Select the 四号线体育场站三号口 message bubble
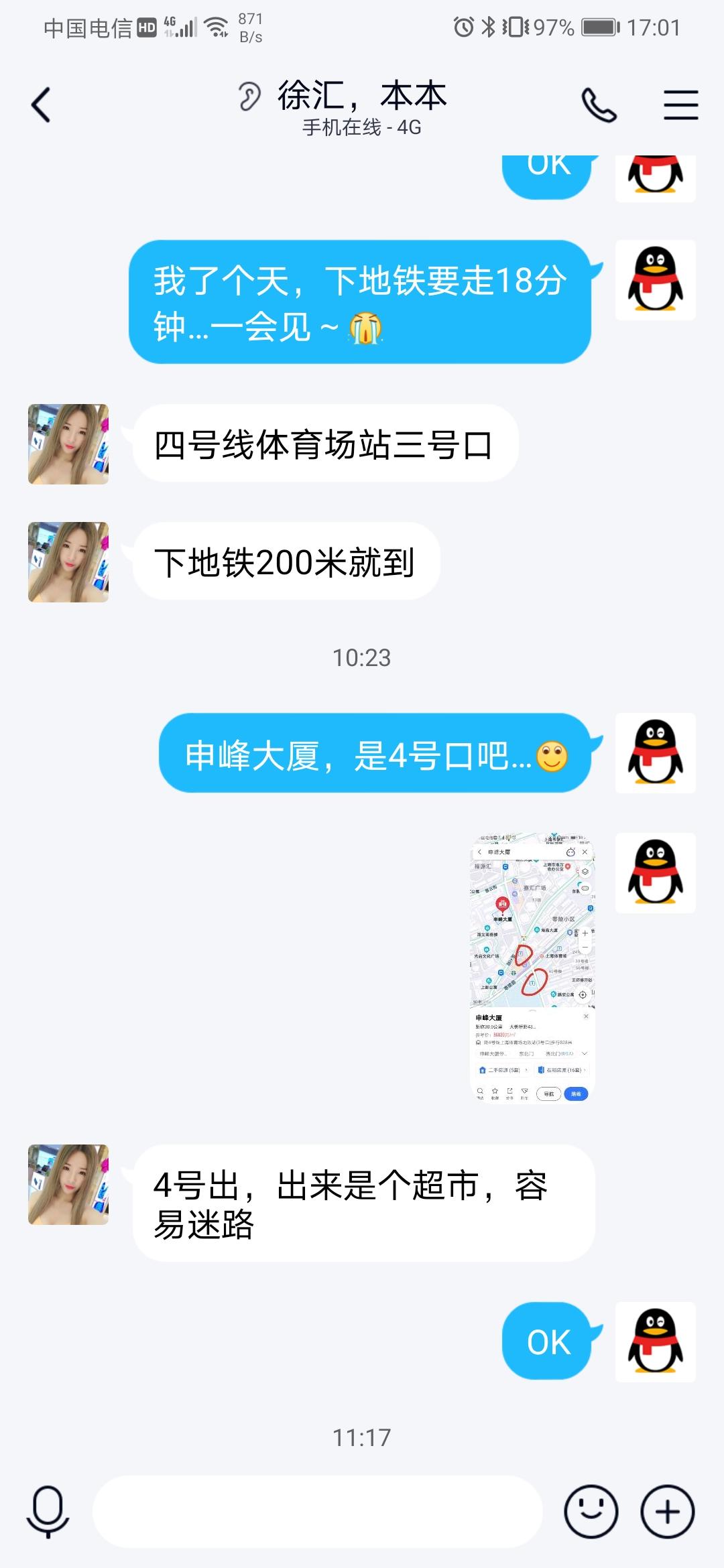The width and height of the screenshot is (724, 1568). 322,444
